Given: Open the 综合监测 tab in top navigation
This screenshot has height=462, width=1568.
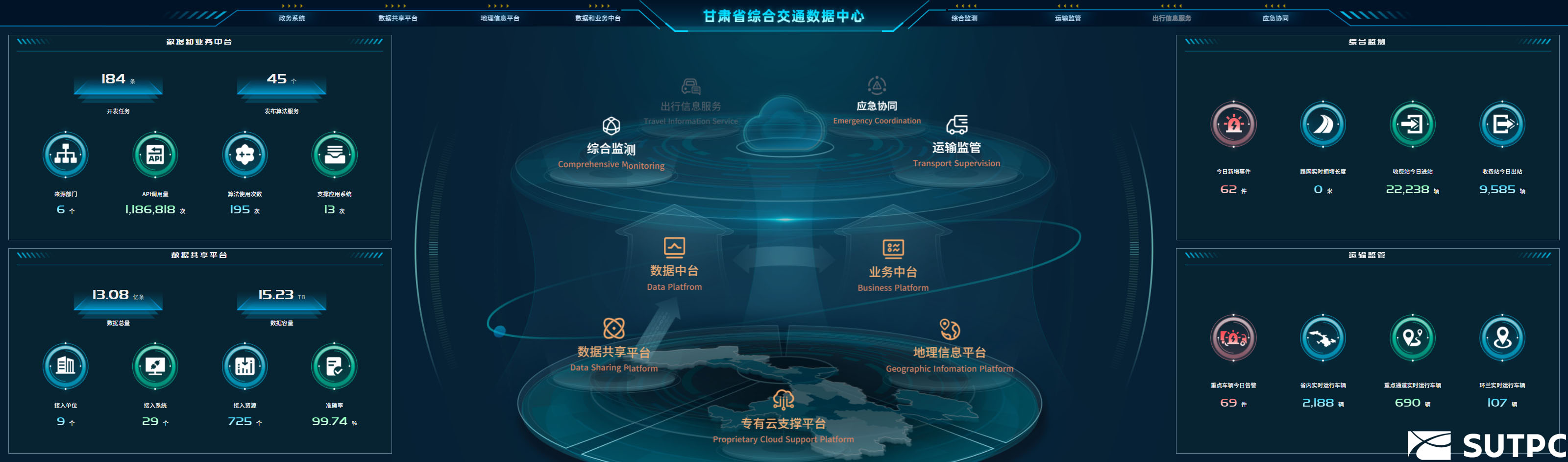Looking at the screenshot, I should tap(964, 18).
